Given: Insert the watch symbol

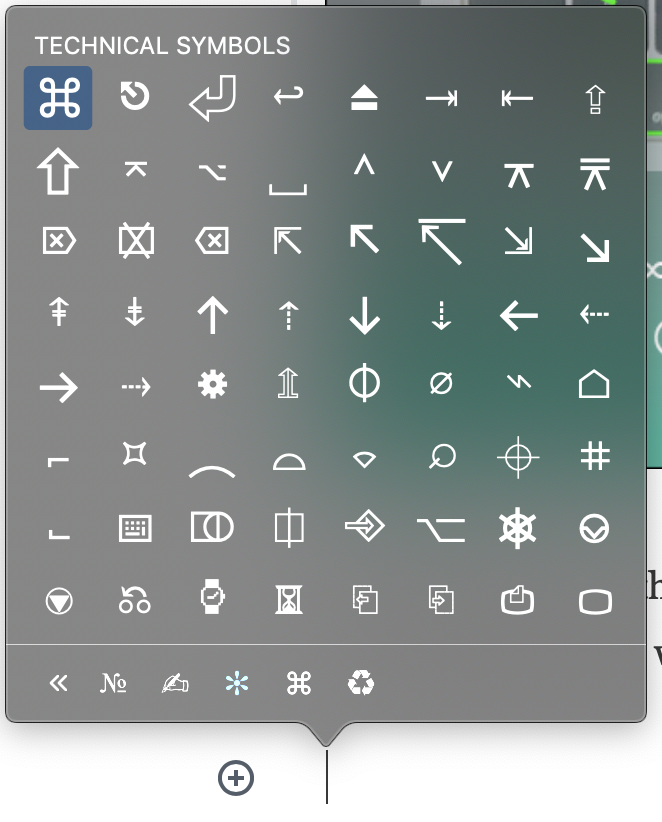Looking at the screenshot, I should 212,598.
